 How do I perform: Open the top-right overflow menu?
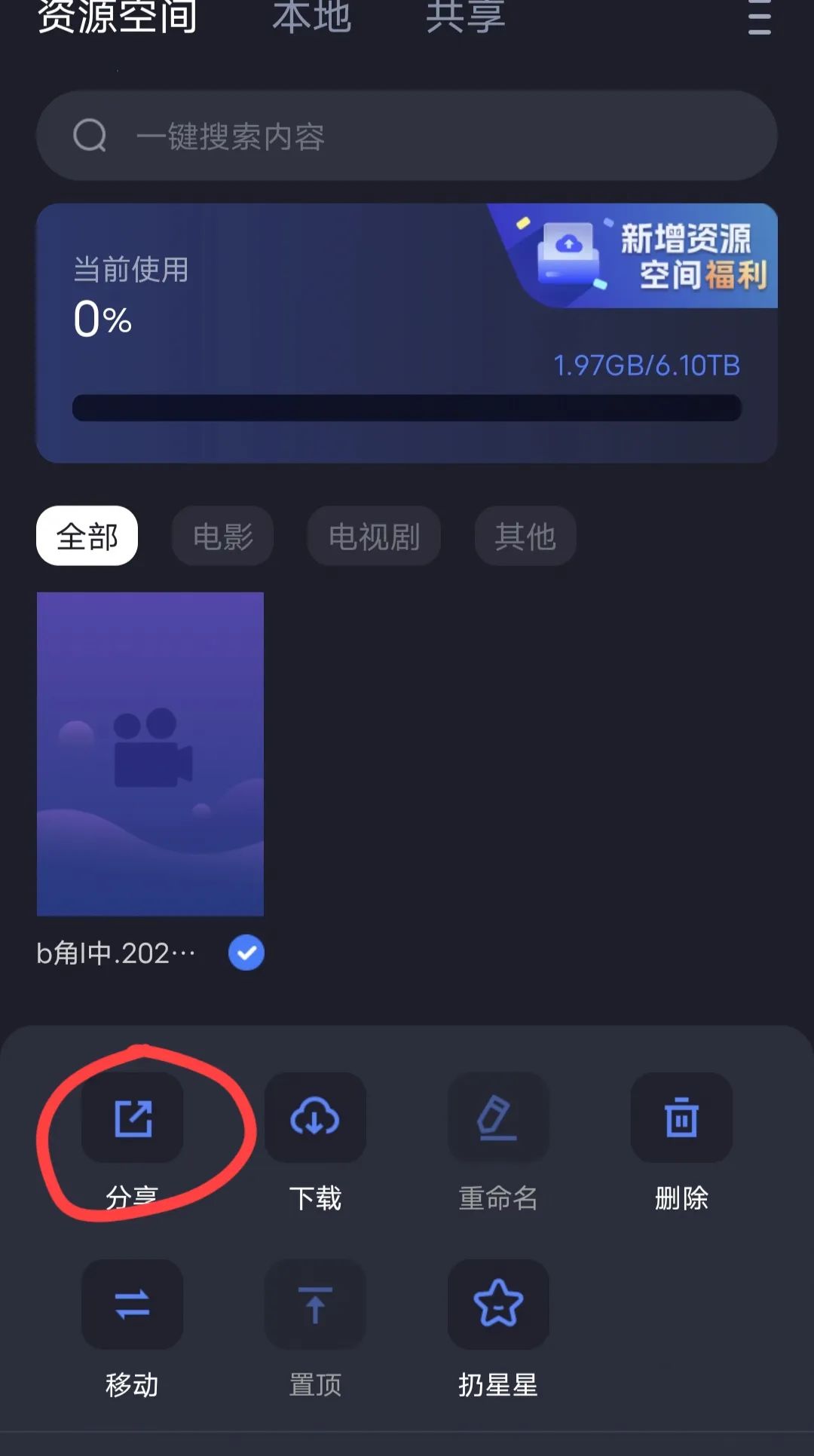(759, 17)
